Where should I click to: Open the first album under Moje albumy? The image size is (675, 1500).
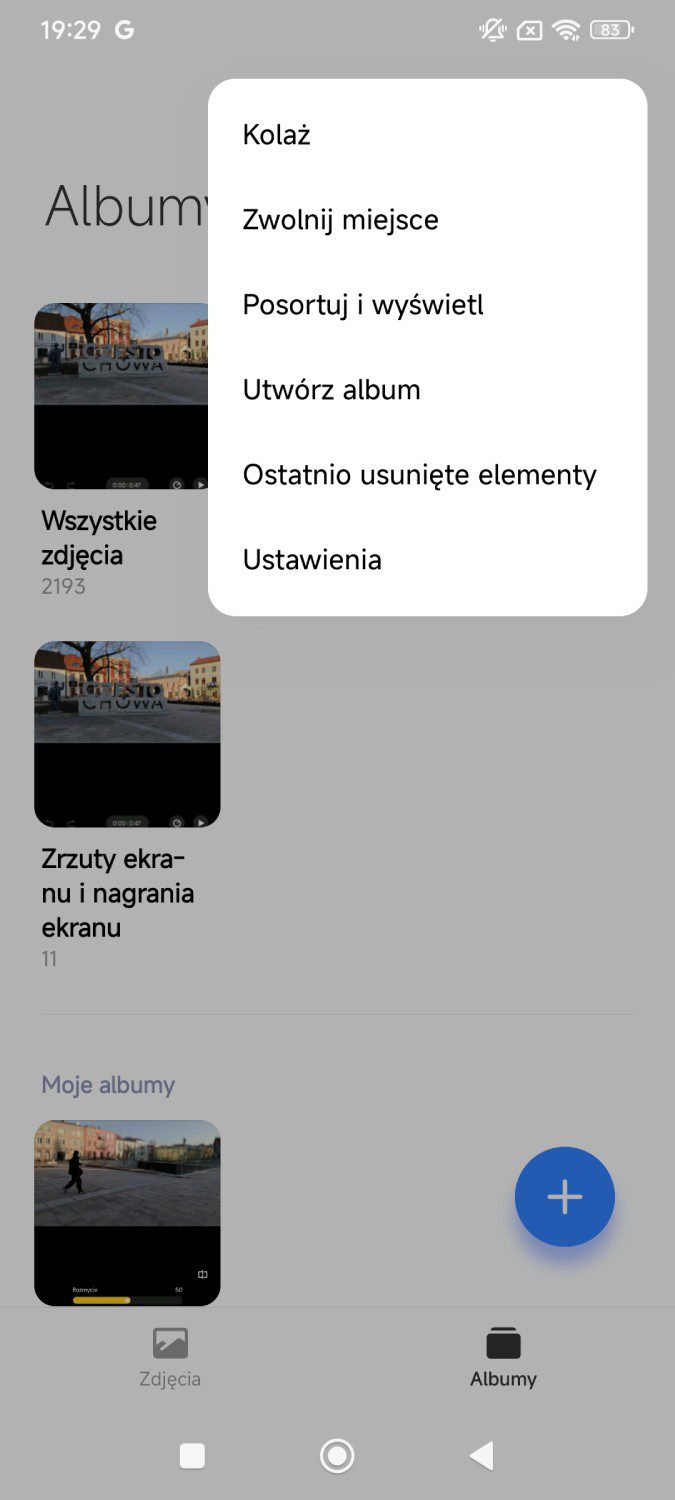[x=127, y=1213]
